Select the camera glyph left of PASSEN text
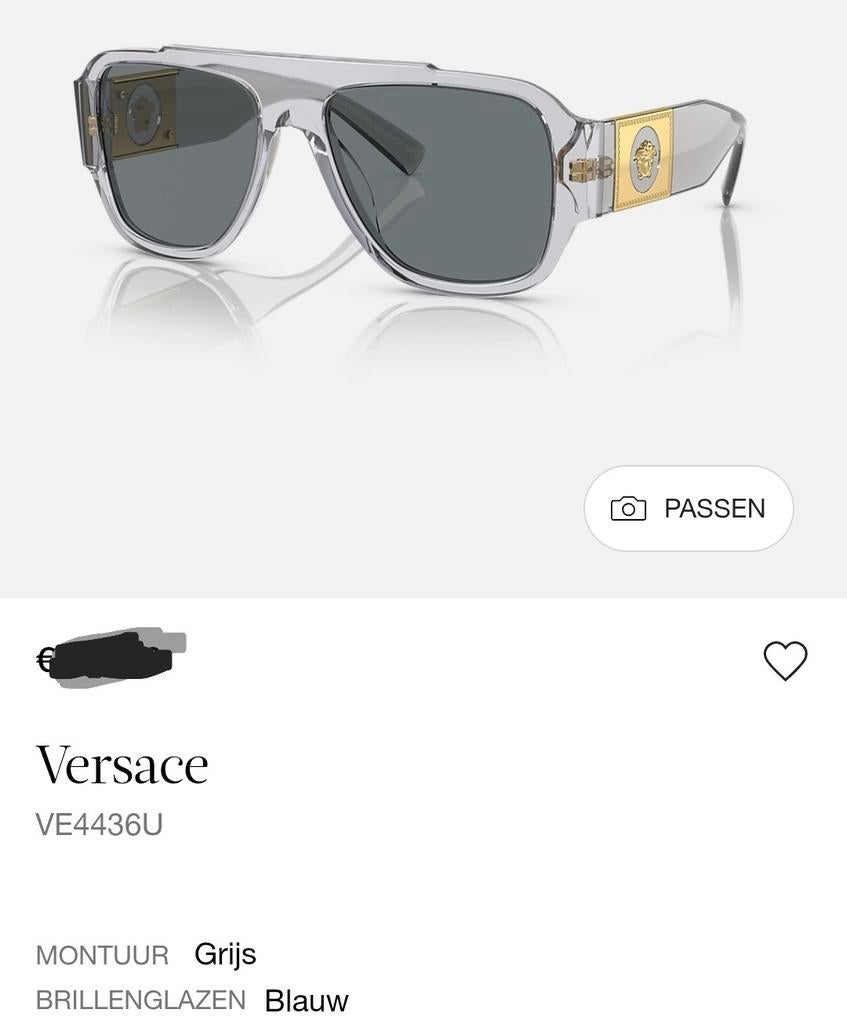 pyautogui.click(x=626, y=508)
